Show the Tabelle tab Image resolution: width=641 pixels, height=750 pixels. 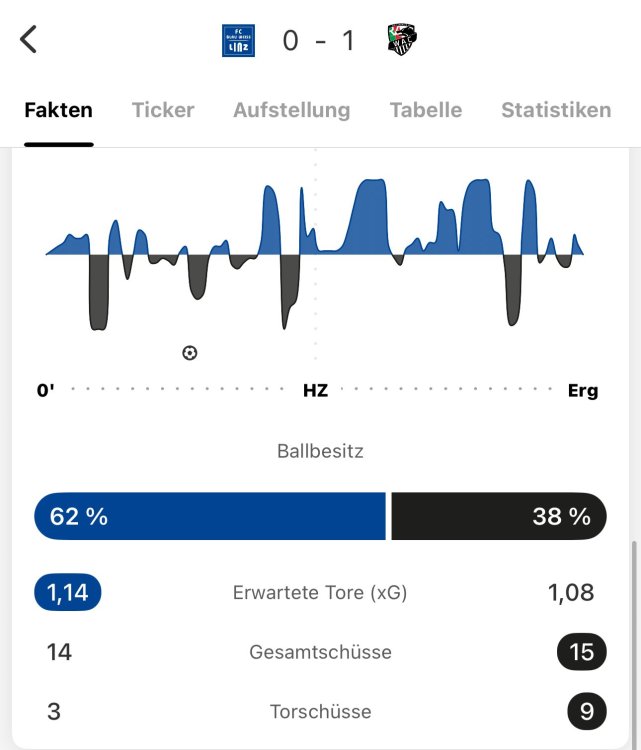pyautogui.click(x=425, y=110)
